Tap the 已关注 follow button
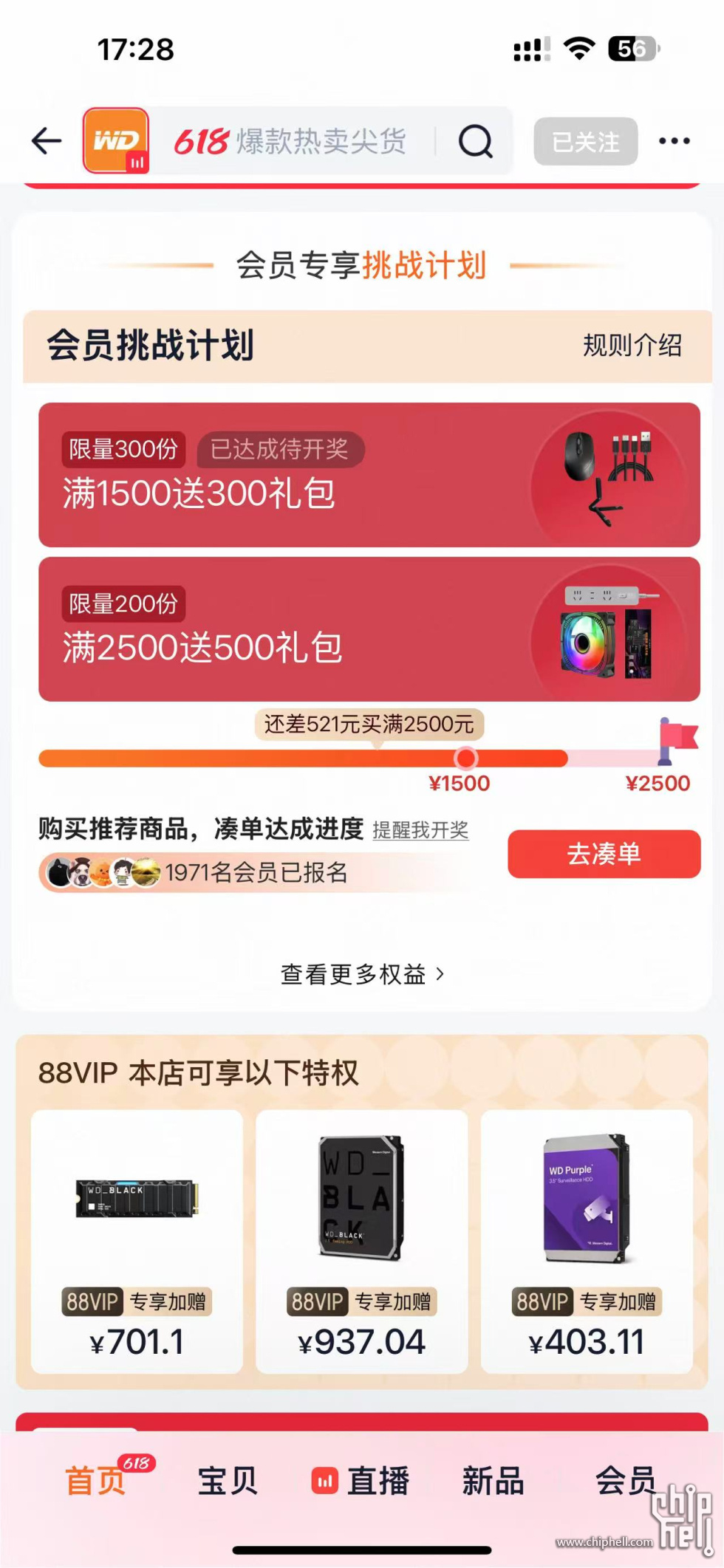The height and width of the screenshot is (1568, 724). 585,141
